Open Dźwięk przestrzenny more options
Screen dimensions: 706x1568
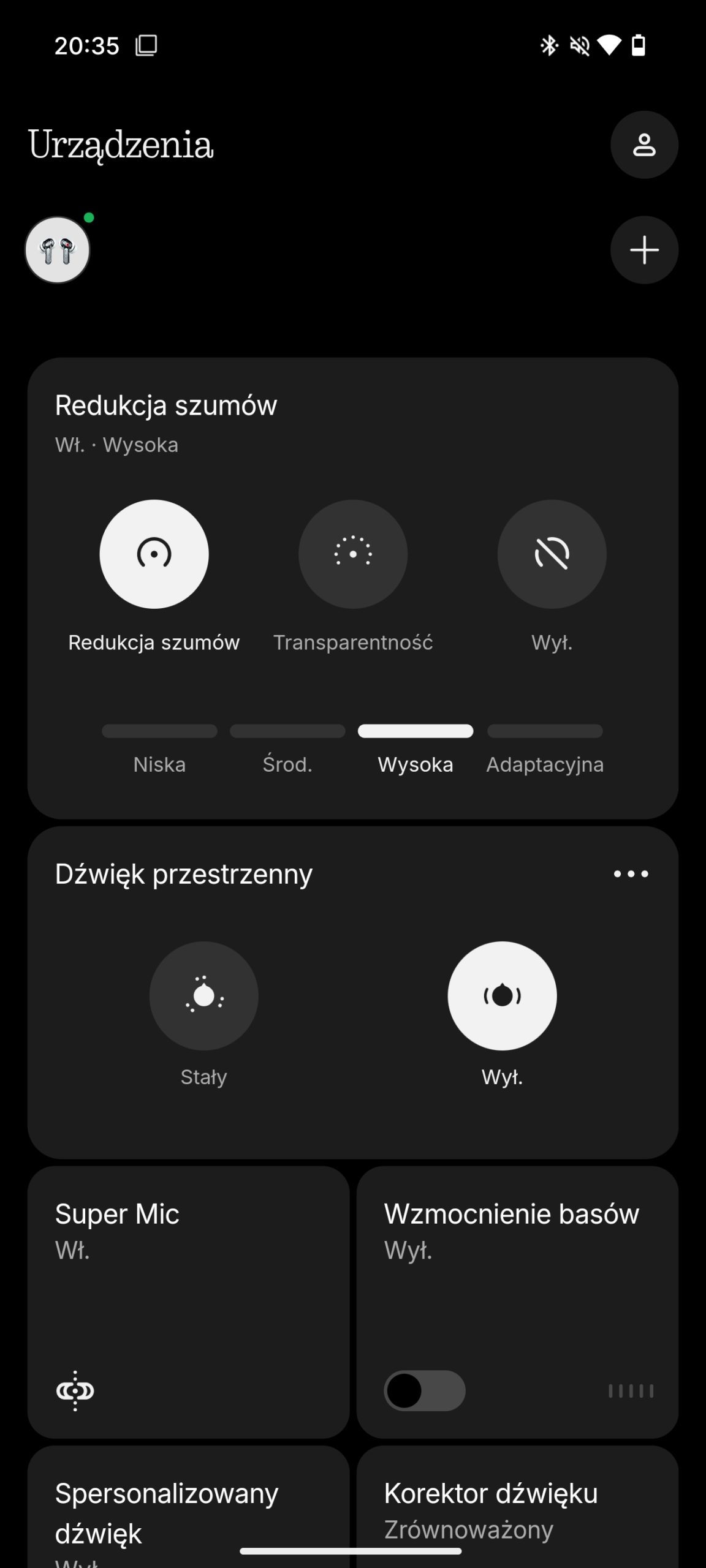pyautogui.click(x=631, y=874)
